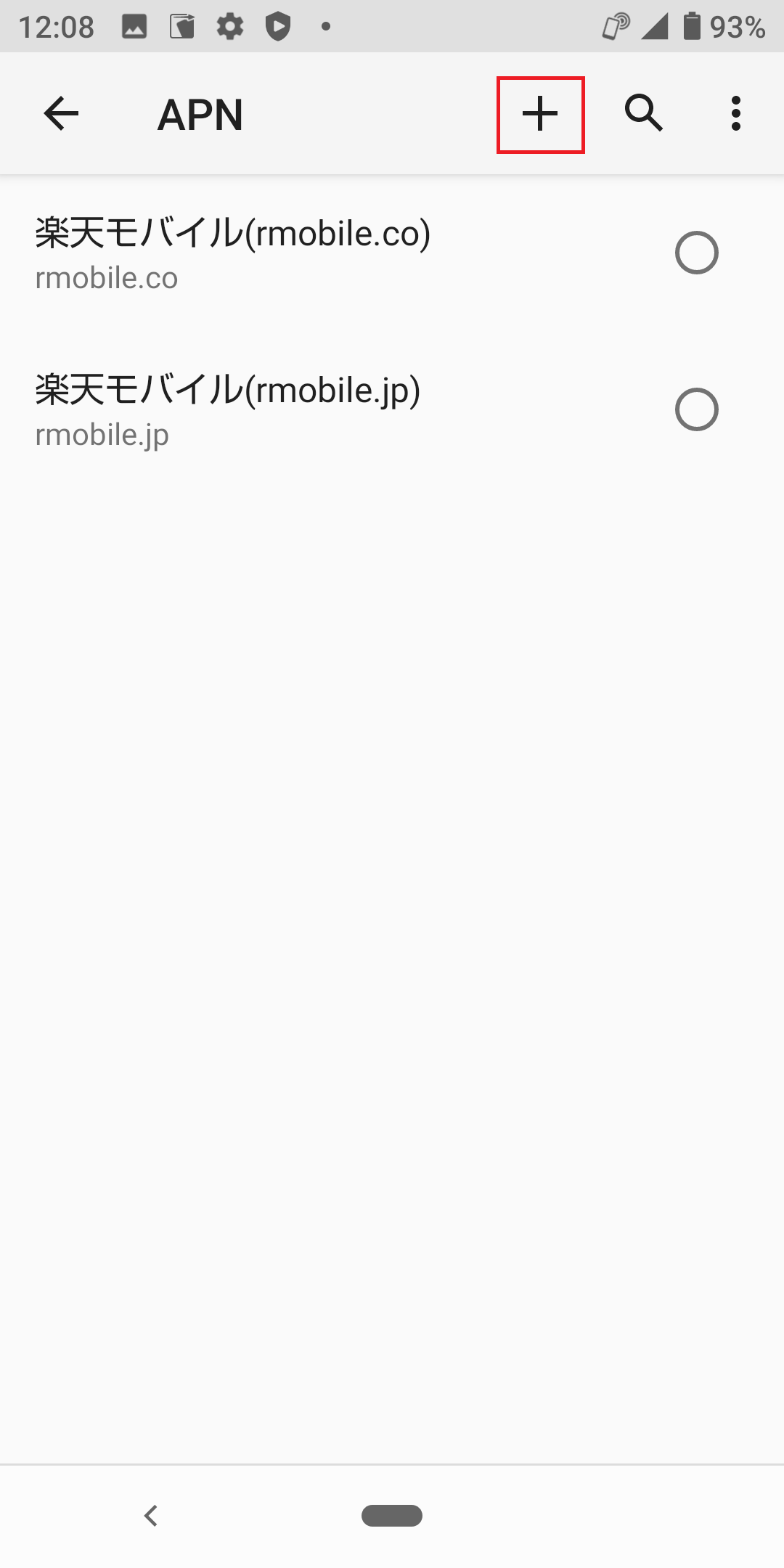The image size is (784, 1568).
Task: Open 楽天モバイル(rmobile.jp) APN entry
Action: [290, 407]
